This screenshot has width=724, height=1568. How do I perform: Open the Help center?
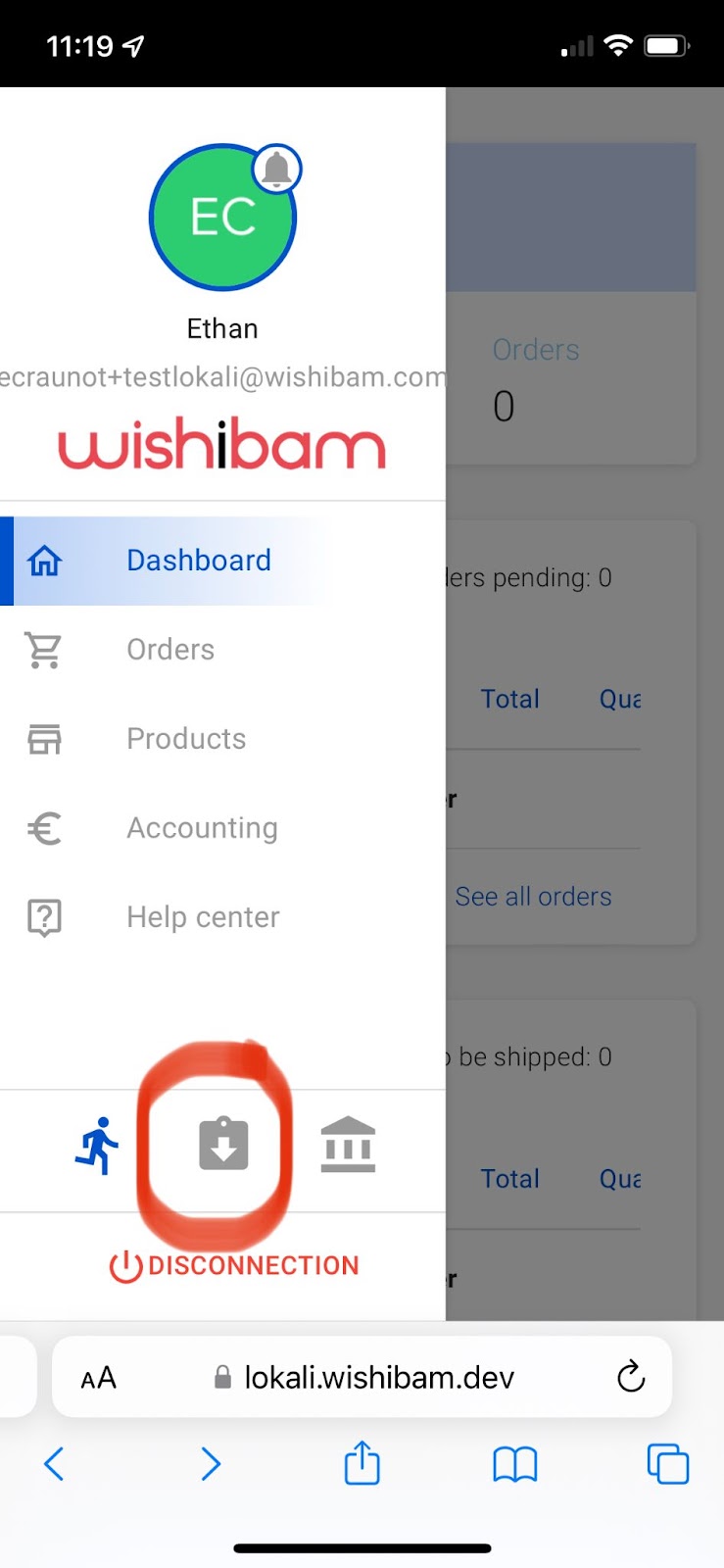click(222, 917)
